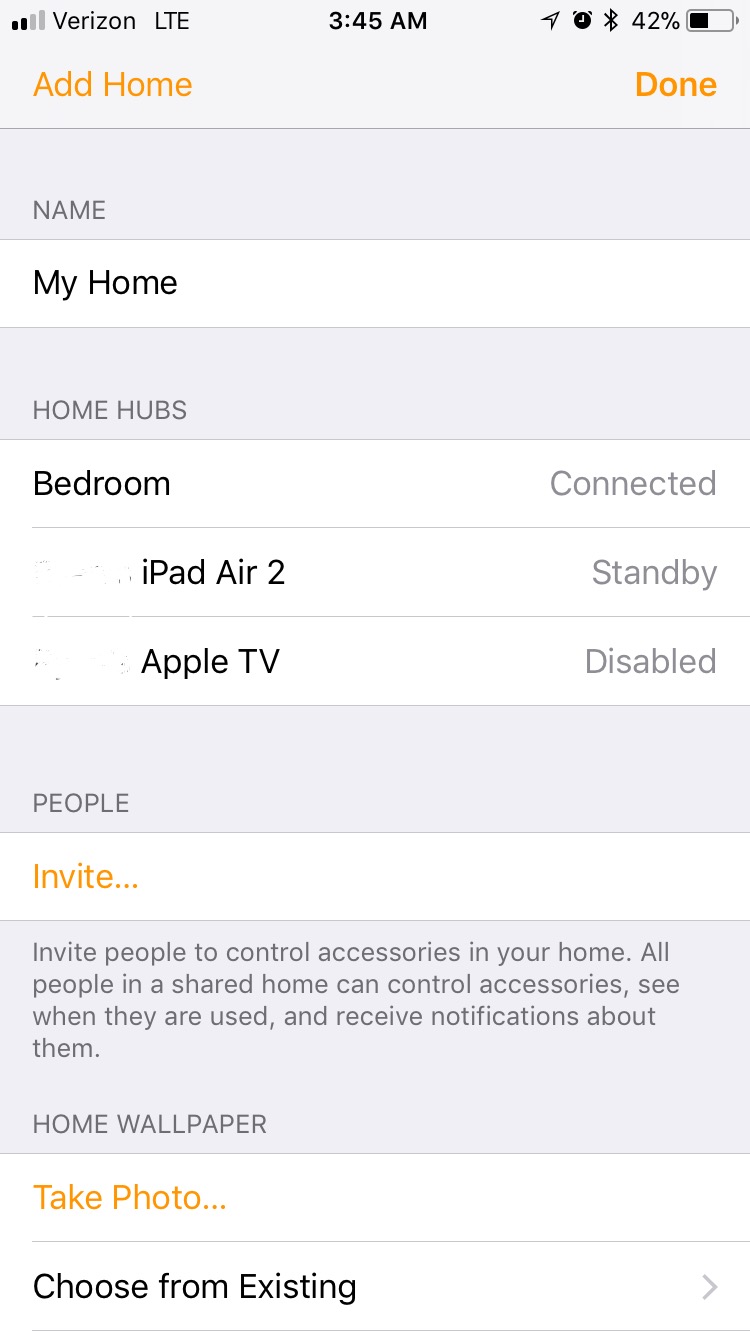
Task: Confirm changes with the Done button
Action: click(x=675, y=85)
